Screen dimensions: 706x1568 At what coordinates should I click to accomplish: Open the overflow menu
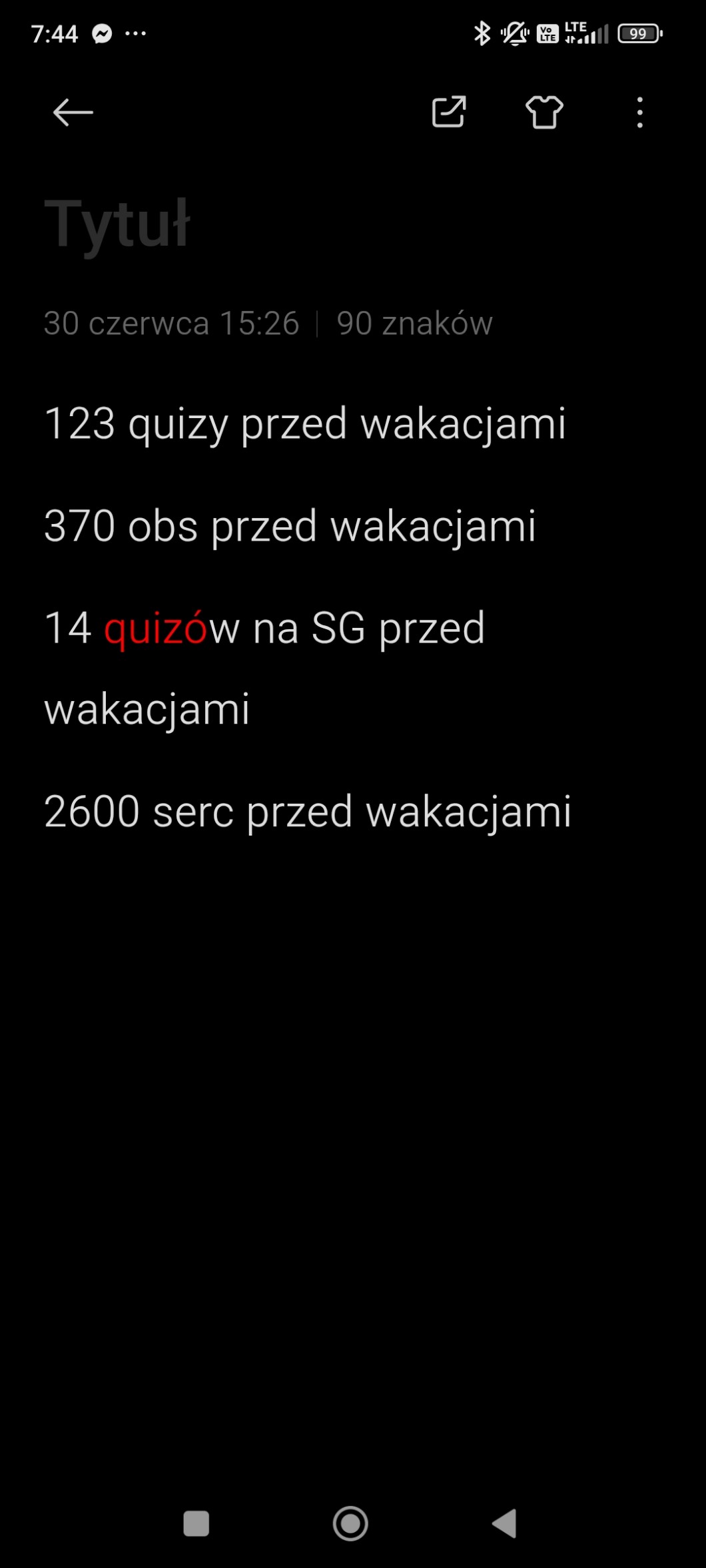639,112
